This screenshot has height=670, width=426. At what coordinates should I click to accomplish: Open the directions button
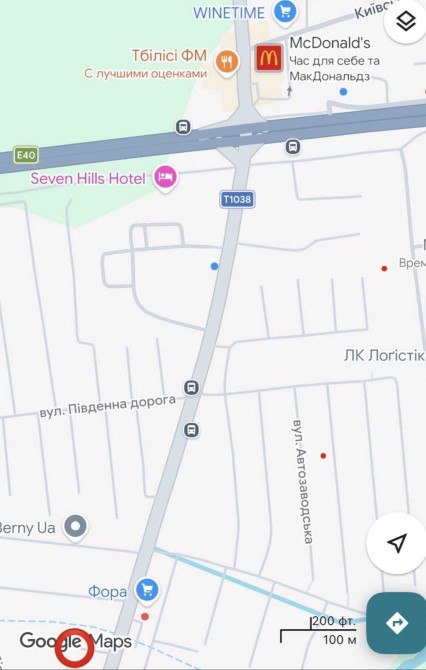click(396, 623)
